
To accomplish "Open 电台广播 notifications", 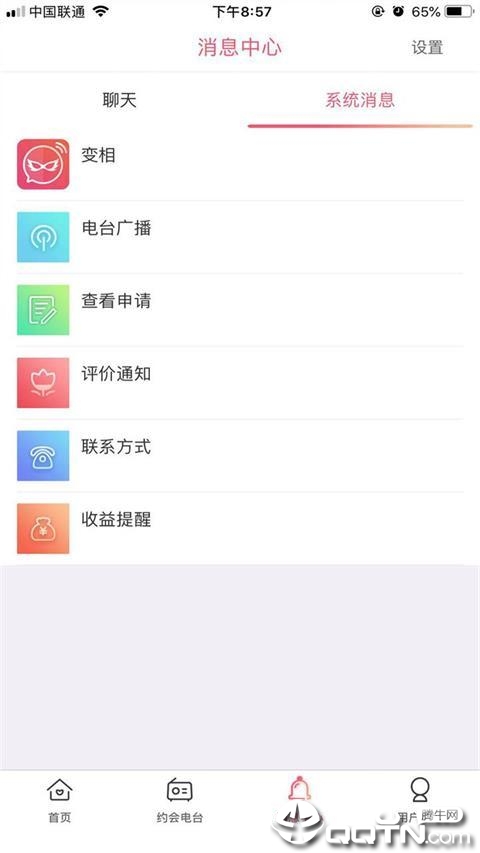I will (240, 237).
